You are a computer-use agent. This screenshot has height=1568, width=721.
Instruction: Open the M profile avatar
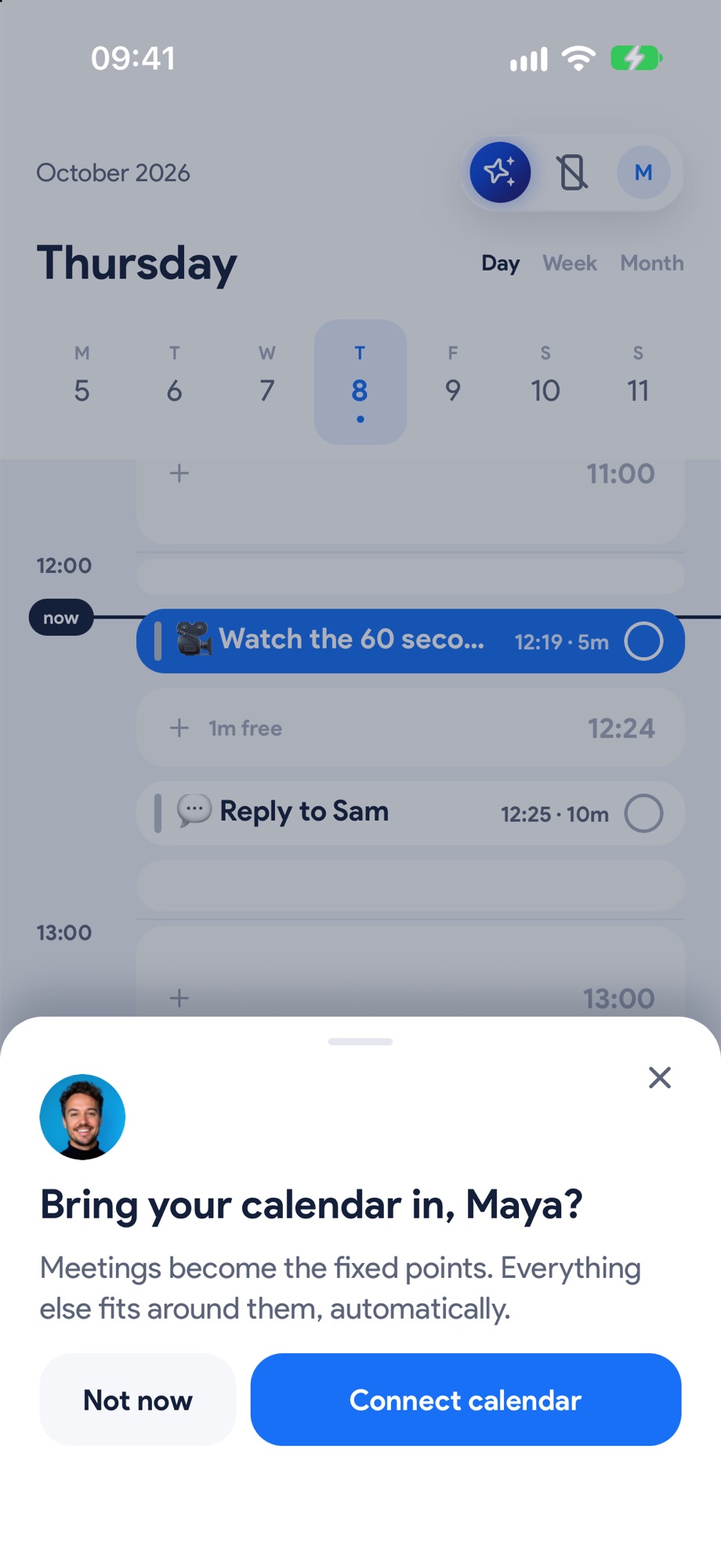click(643, 172)
